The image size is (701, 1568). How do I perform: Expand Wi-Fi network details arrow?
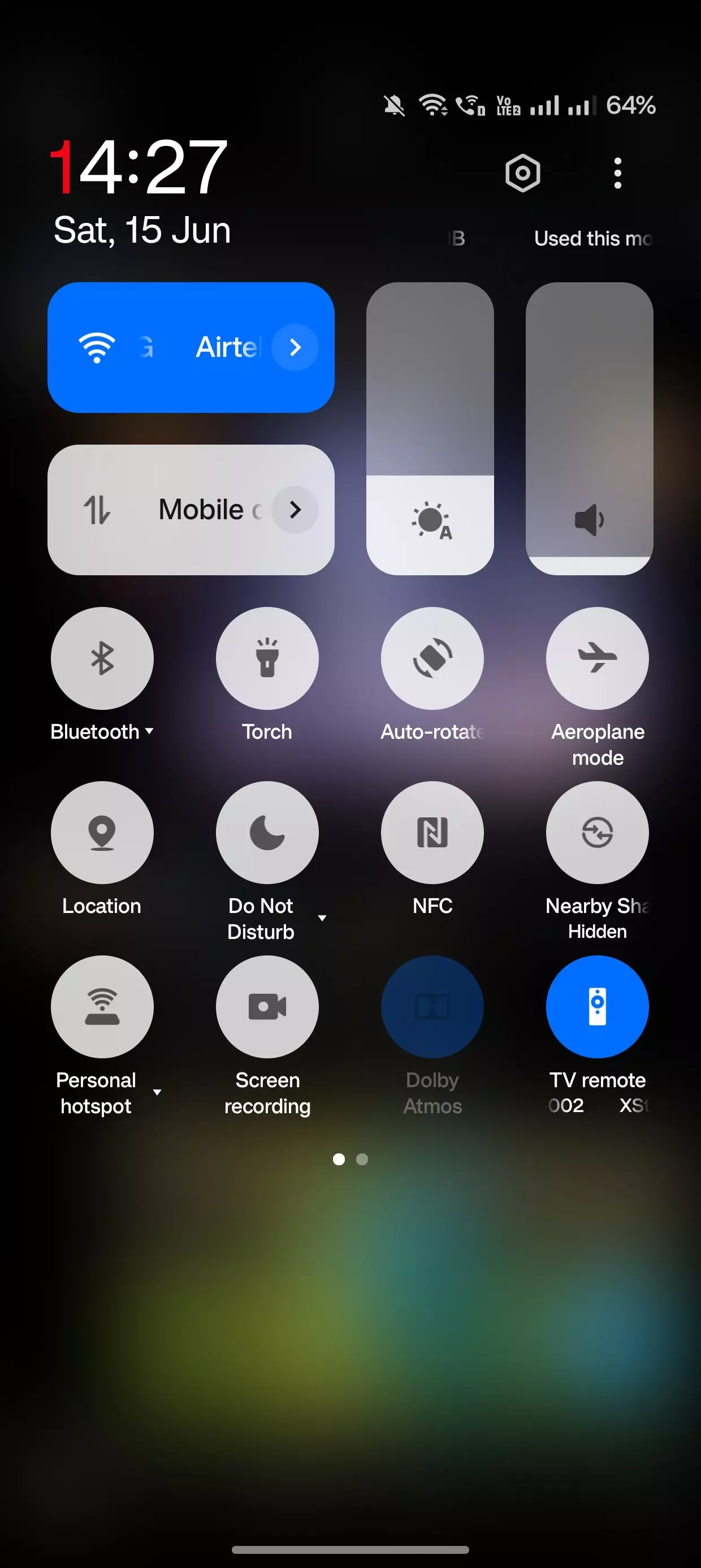pyautogui.click(x=295, y=347)
